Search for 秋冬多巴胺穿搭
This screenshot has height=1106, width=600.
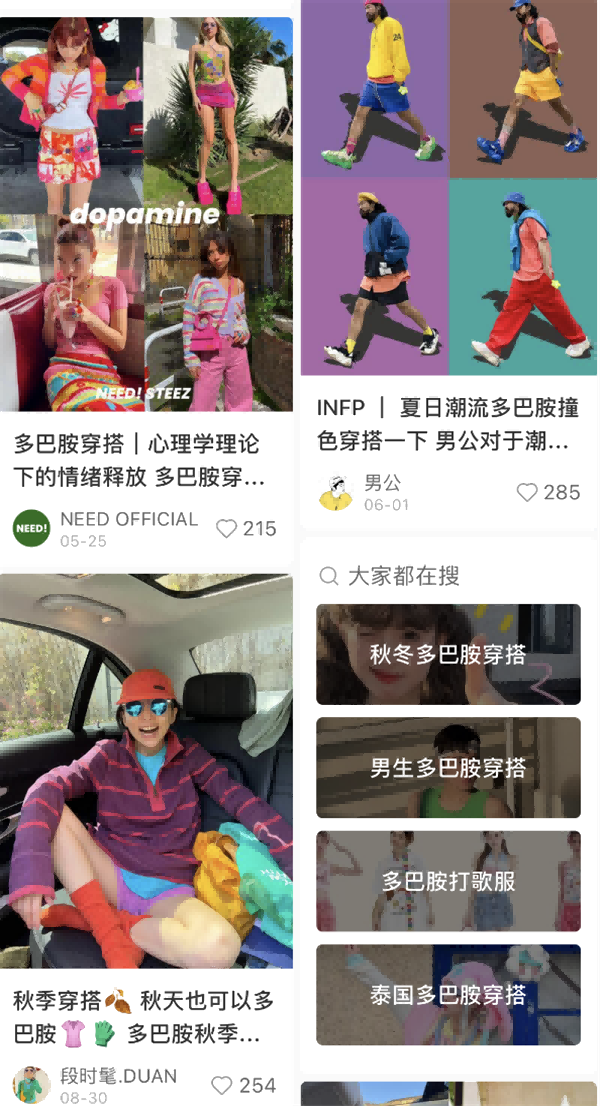pos(448,655)
